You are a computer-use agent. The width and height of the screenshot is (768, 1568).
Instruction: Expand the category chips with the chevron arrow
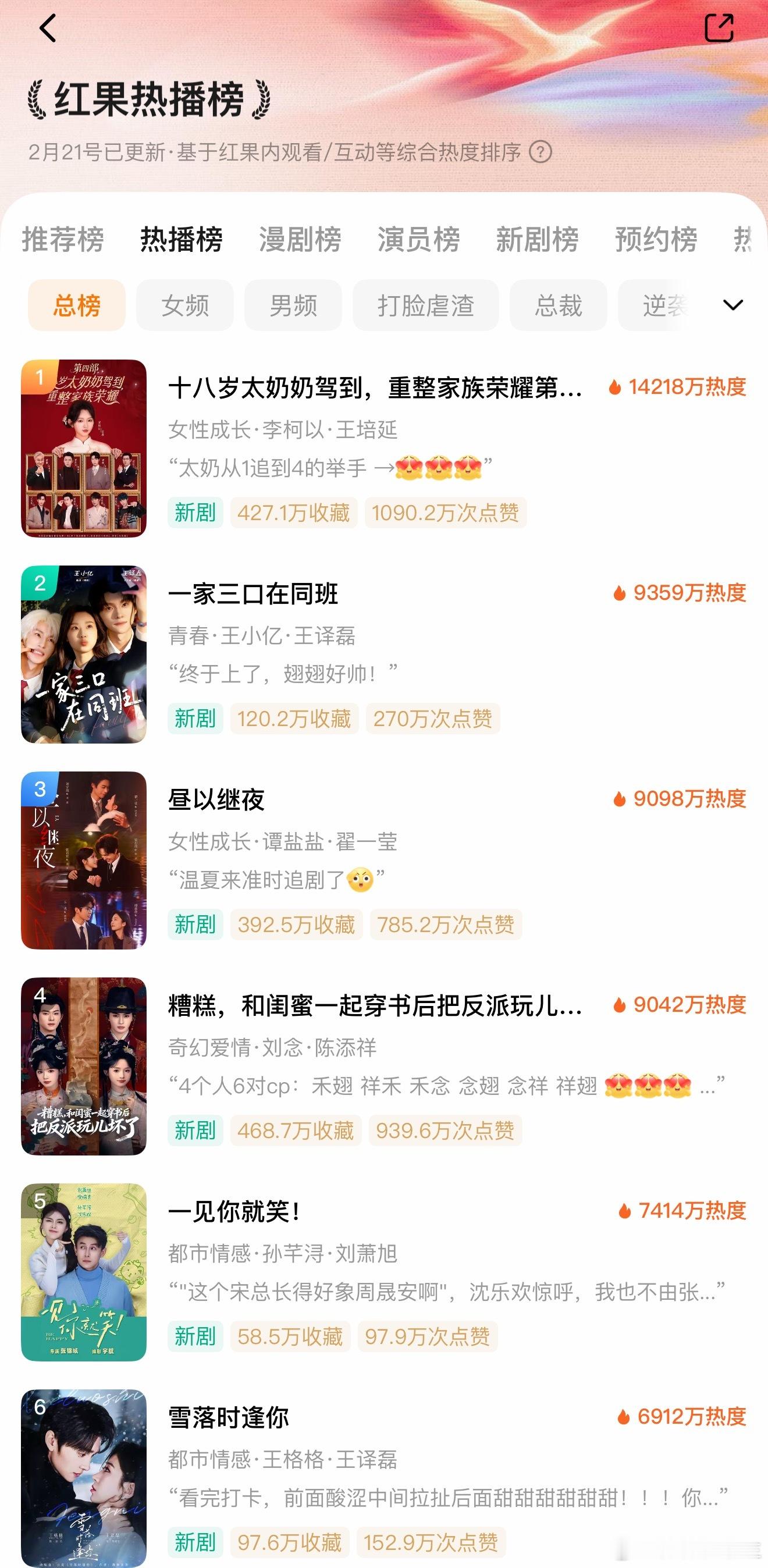tap(733, 305)
